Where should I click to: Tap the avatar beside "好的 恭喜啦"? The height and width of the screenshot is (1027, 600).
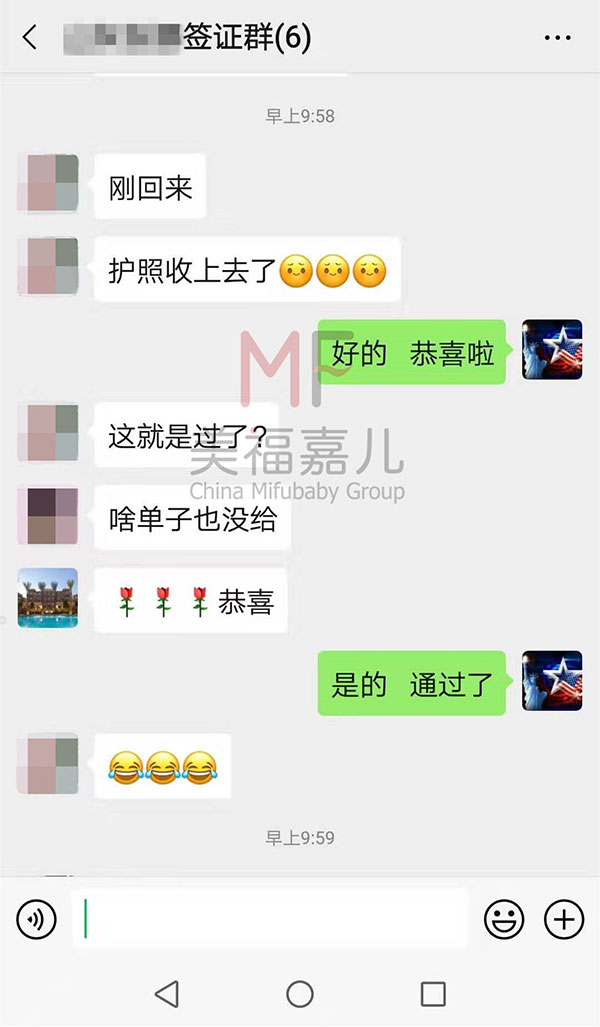point(552,349)
